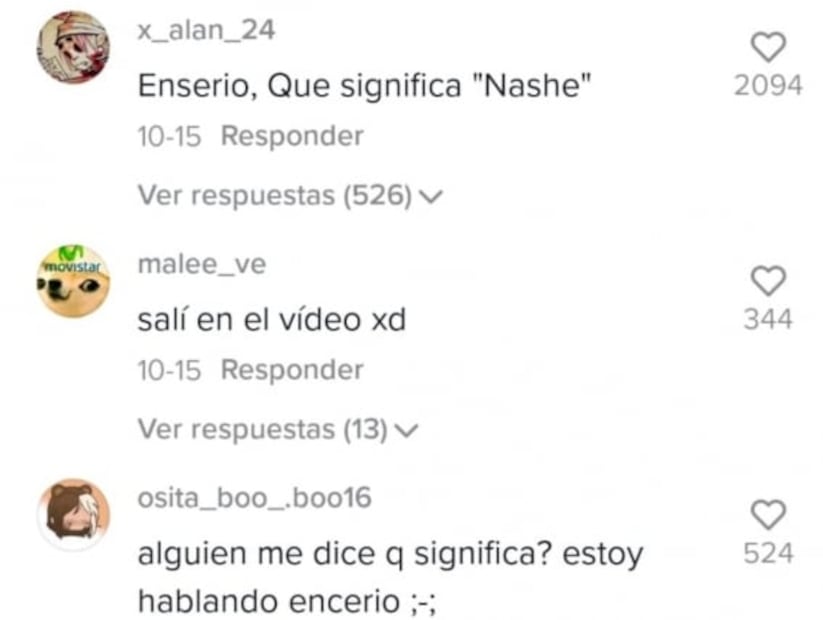823x620 pixels.
Task: Open malee_ve's profile avatar
Action: tap(73, 281)
